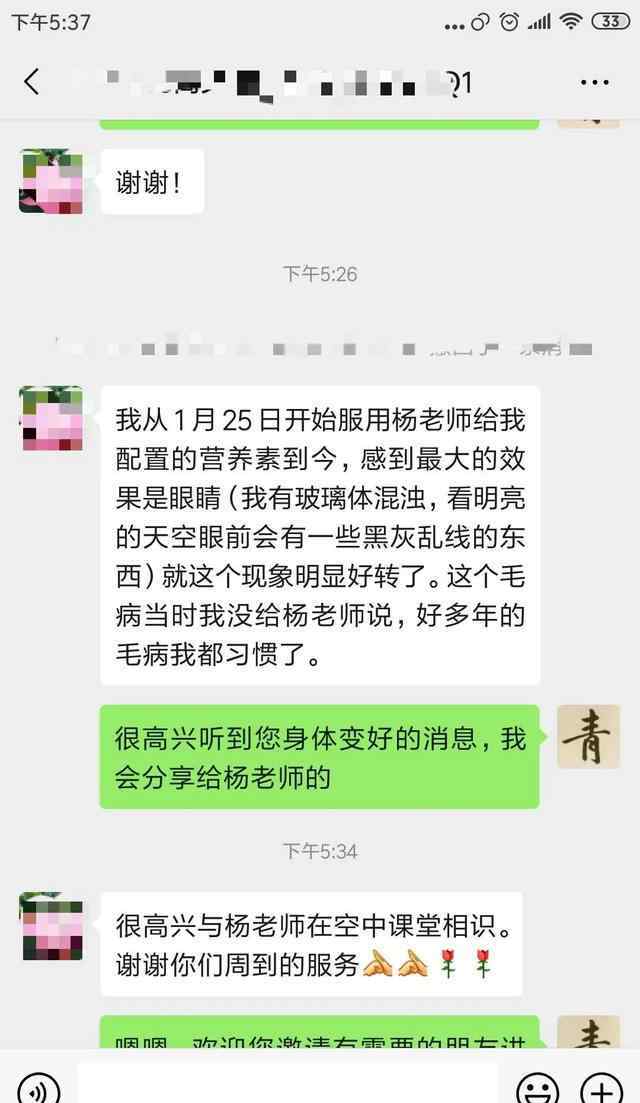The height and width of the screenshot is (1103, 640).
Task: Open the 青 avatar beside 很高兴听到 reply
Action: 588,737
